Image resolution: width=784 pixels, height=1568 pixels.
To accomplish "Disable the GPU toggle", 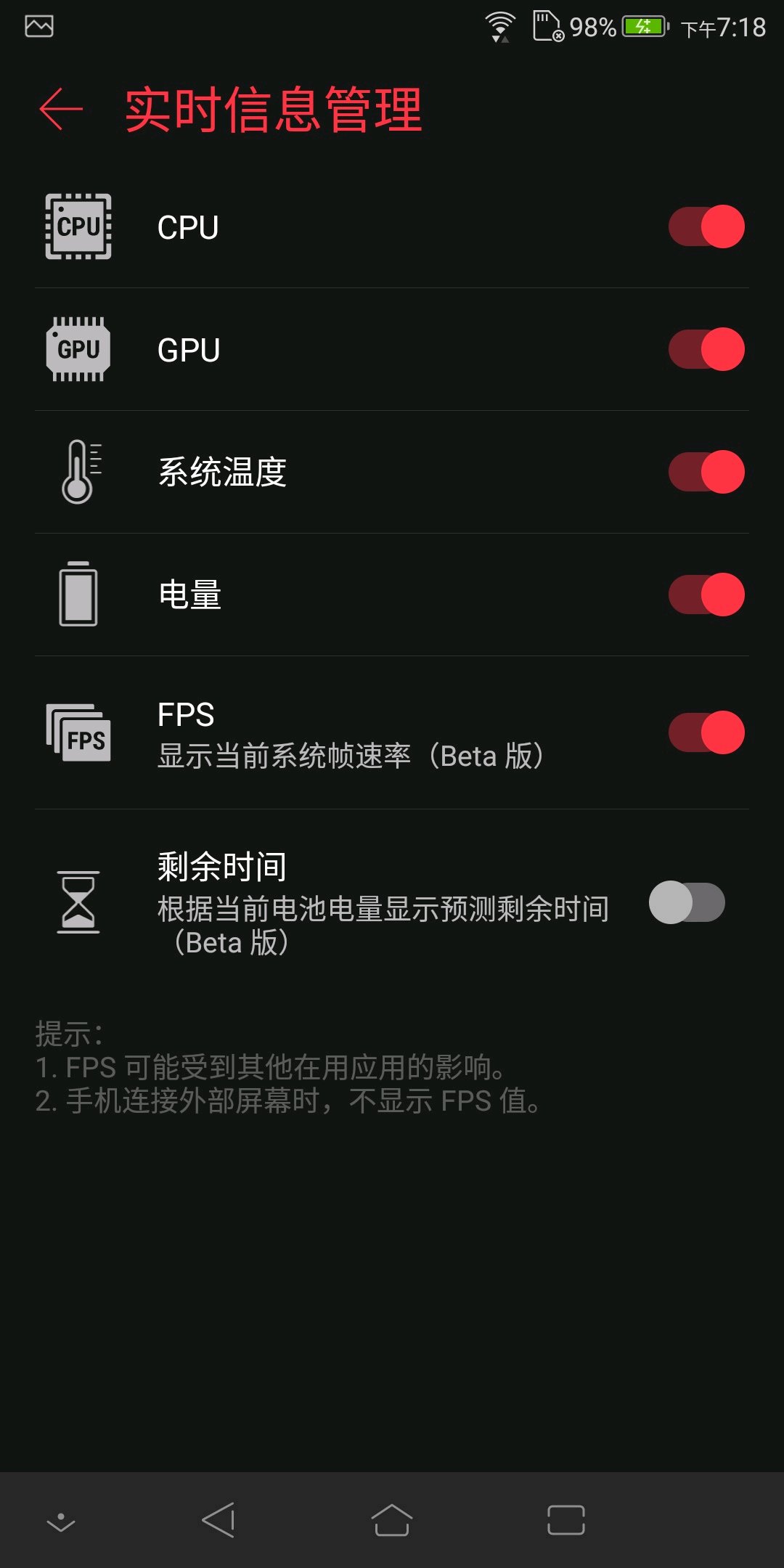I will tap(706, 349).
